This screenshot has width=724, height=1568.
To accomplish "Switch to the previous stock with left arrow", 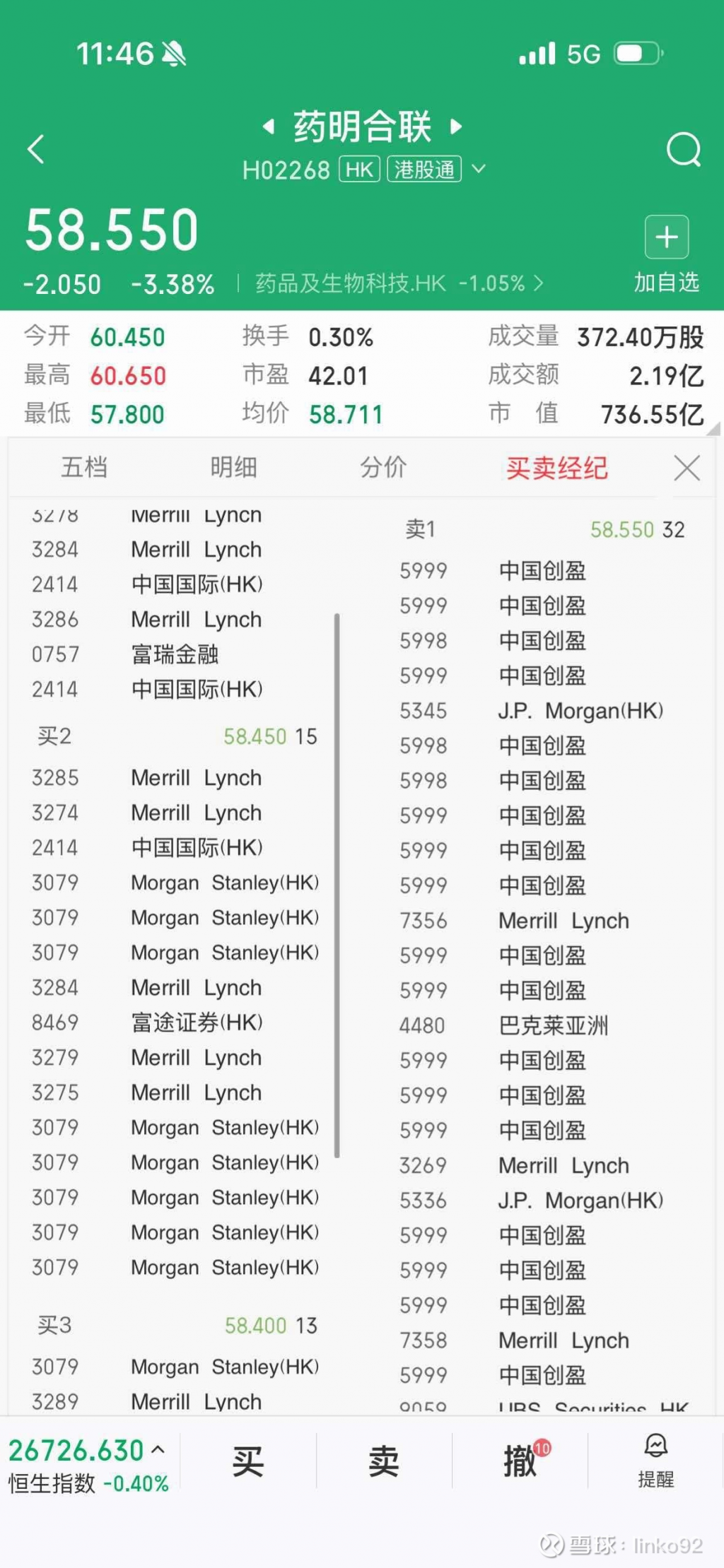I will click(269, 127).
